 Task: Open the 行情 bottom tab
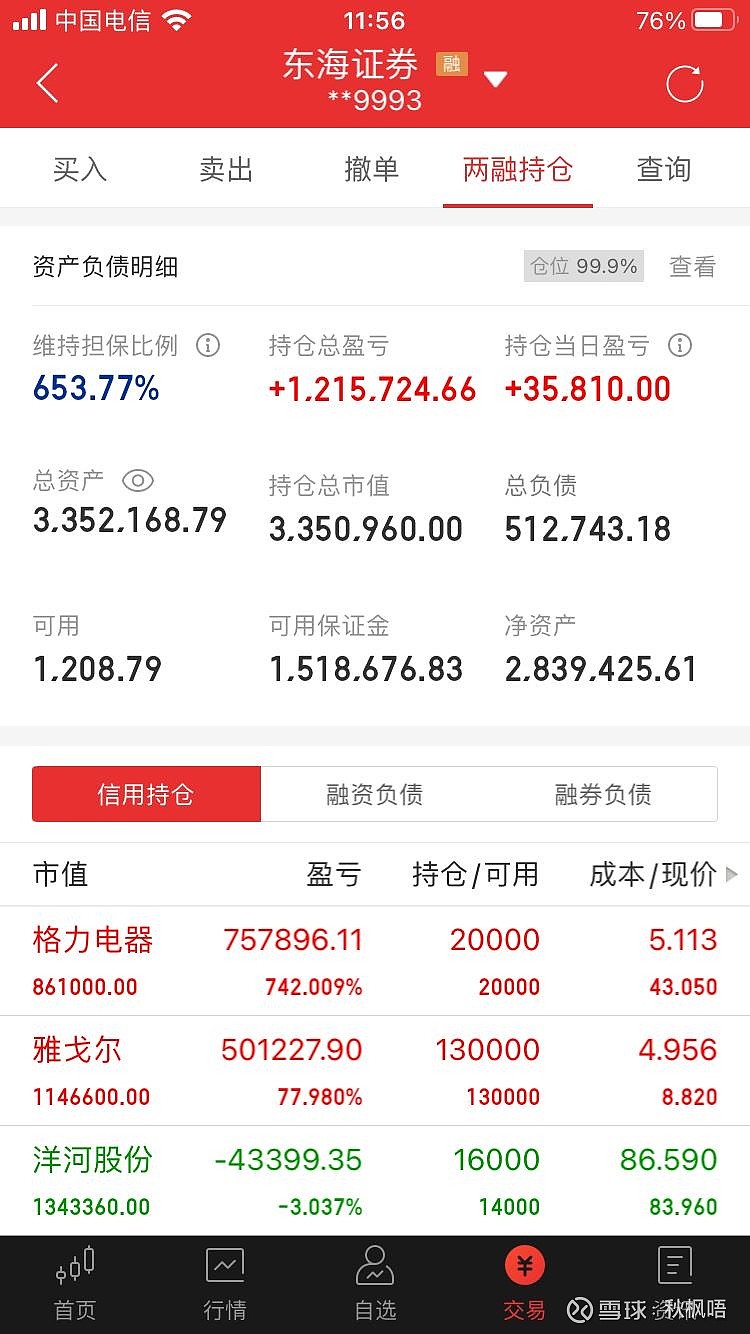point(225,1285)
